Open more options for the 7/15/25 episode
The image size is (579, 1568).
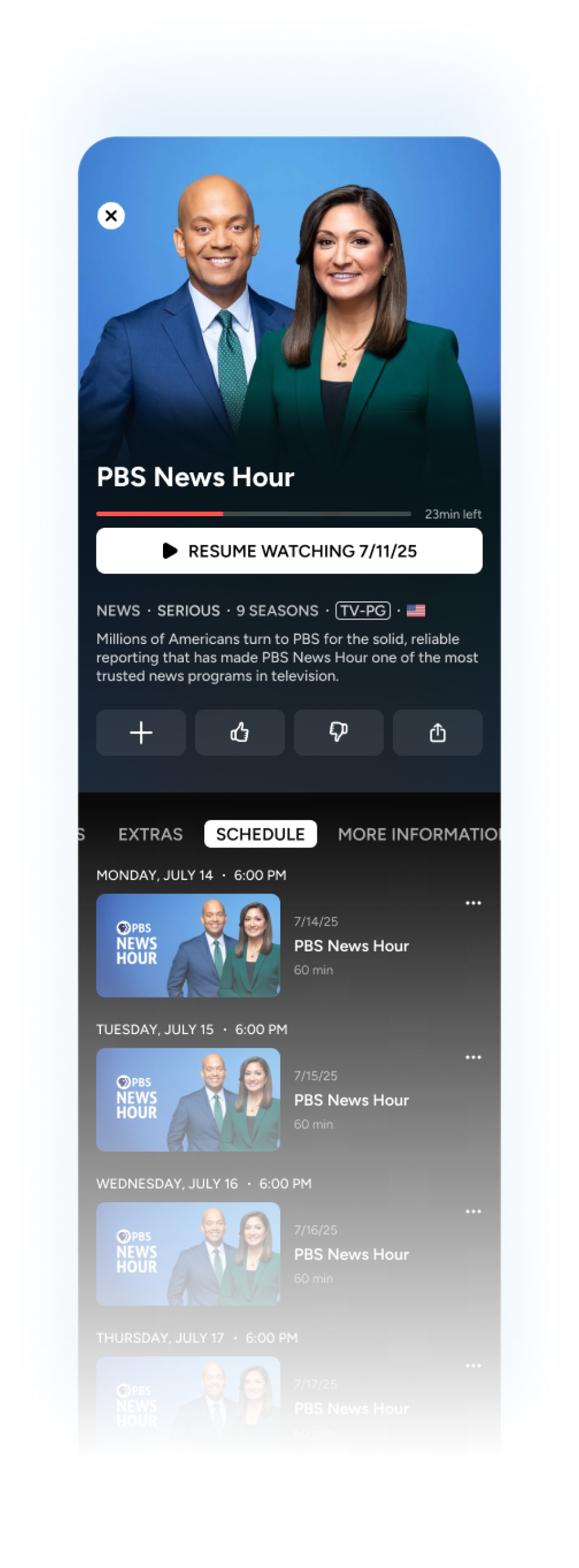(x=473, y=1057)
